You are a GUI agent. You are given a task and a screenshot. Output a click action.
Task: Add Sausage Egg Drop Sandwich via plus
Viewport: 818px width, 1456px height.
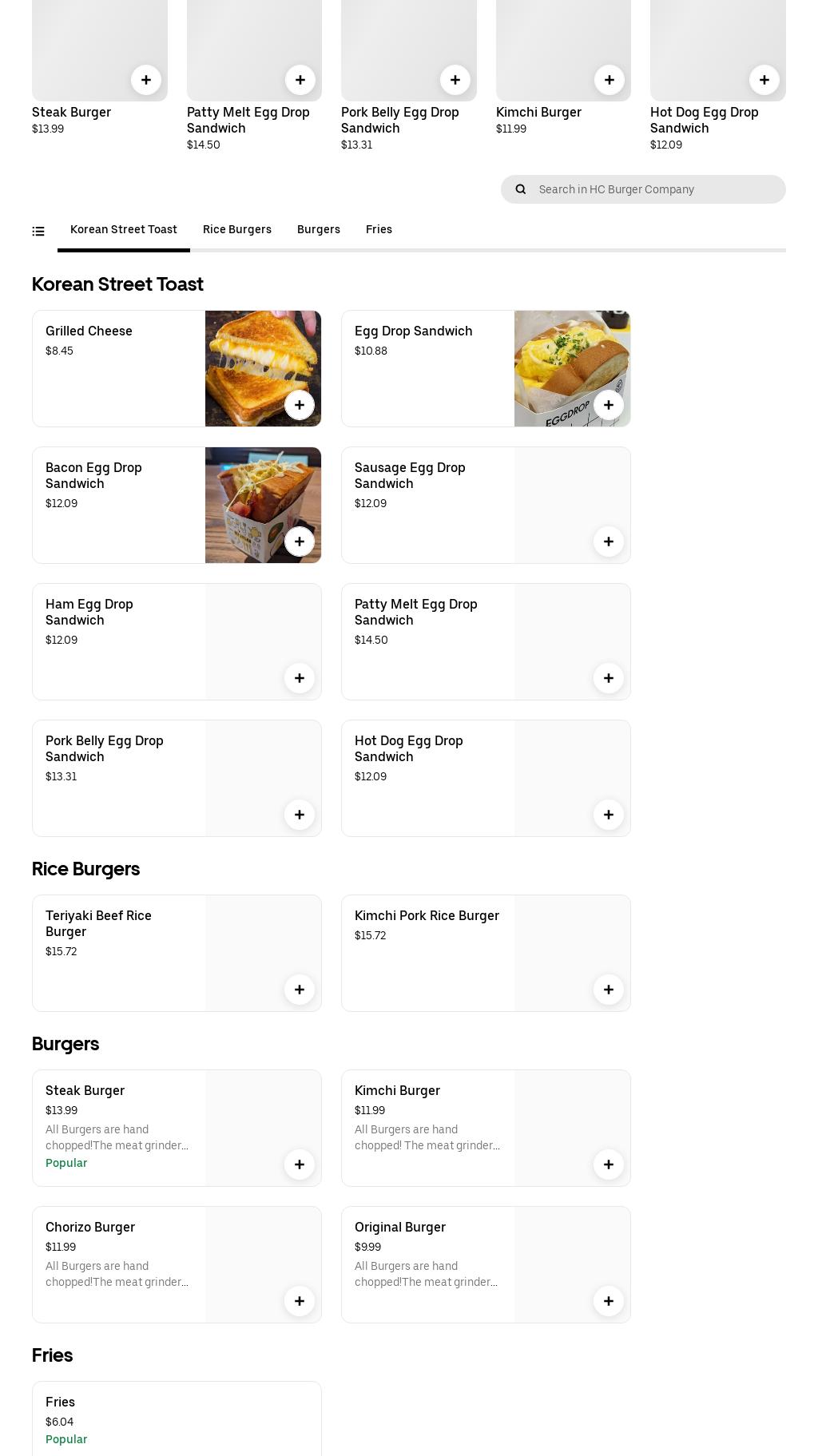tap(609, 542)
